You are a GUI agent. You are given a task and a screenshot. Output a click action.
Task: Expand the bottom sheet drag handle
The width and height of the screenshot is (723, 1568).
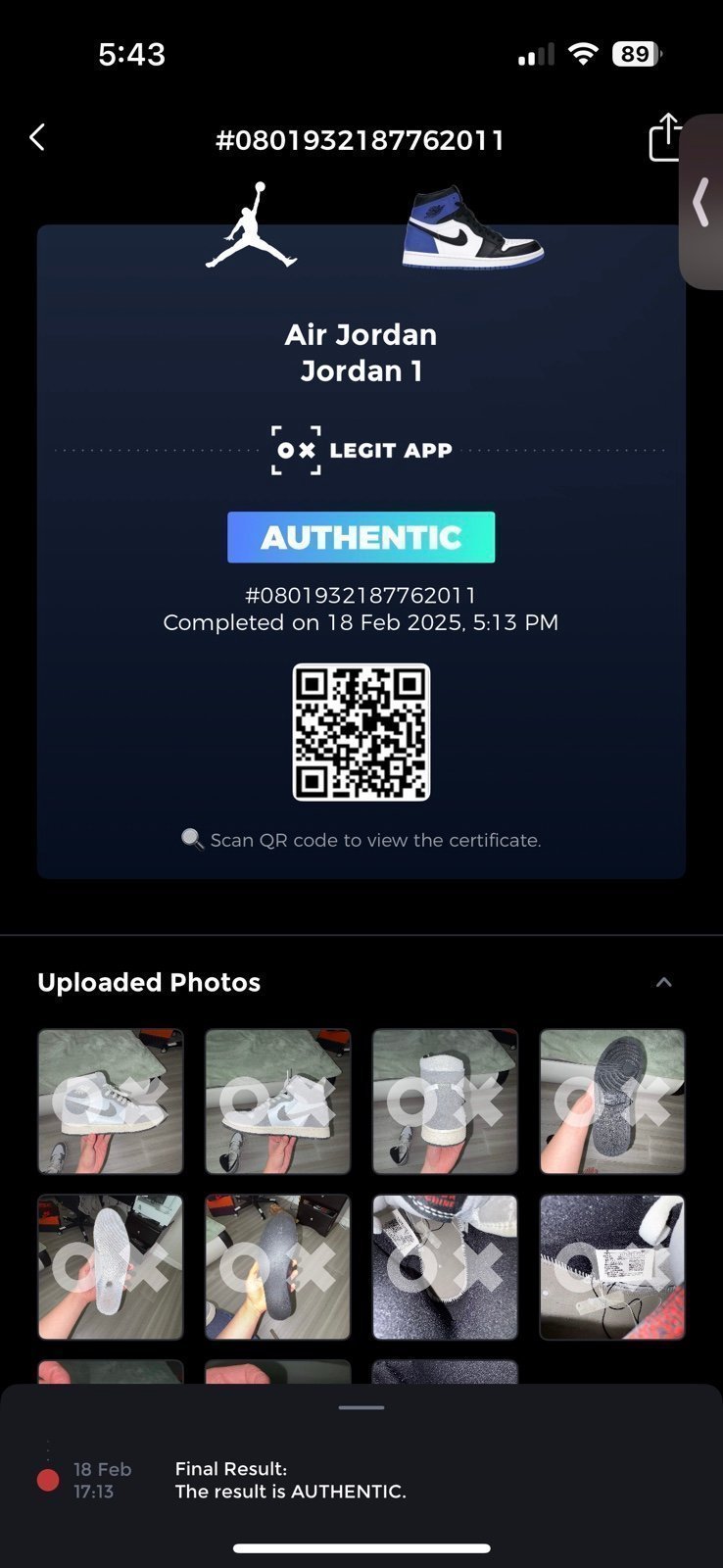pos(361,1407)
